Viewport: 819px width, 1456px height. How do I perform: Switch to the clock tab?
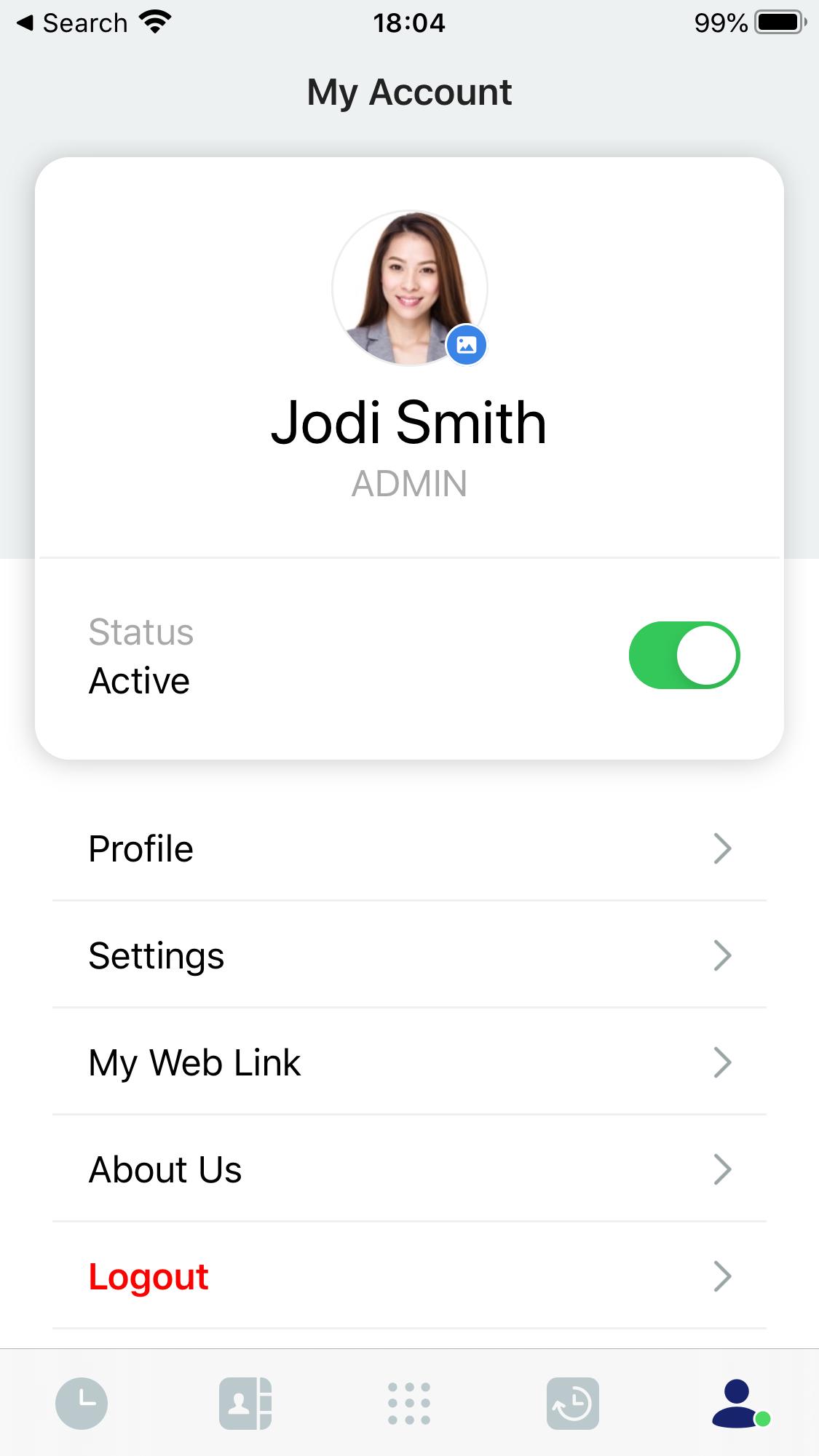tap(82, 1403)
